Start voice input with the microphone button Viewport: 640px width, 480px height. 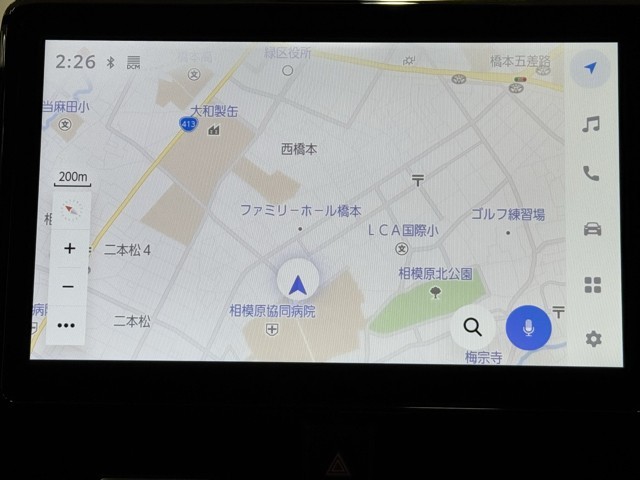pyautogui.click(x=528, y=327)
